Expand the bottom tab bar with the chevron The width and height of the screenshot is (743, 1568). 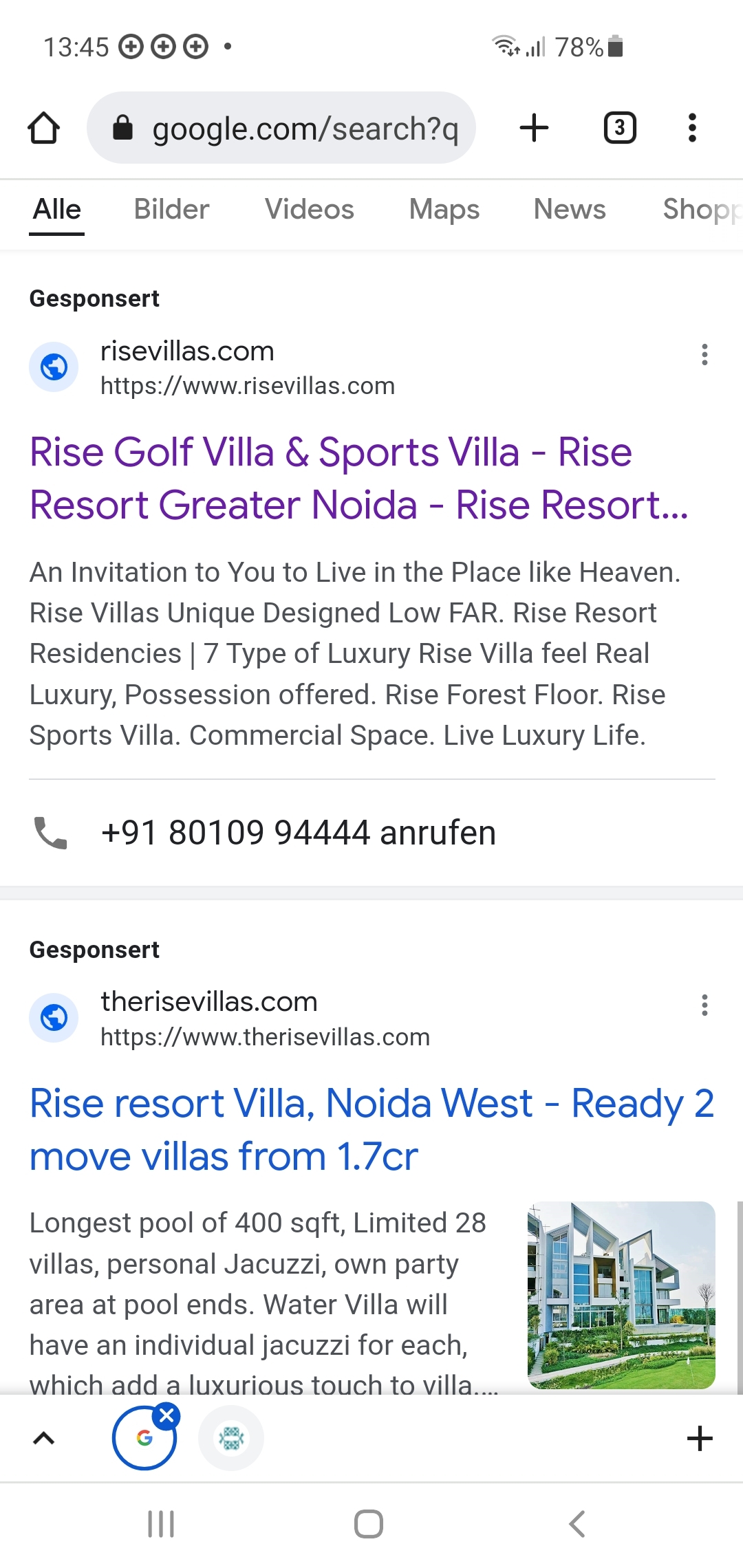pos(43,1438)
